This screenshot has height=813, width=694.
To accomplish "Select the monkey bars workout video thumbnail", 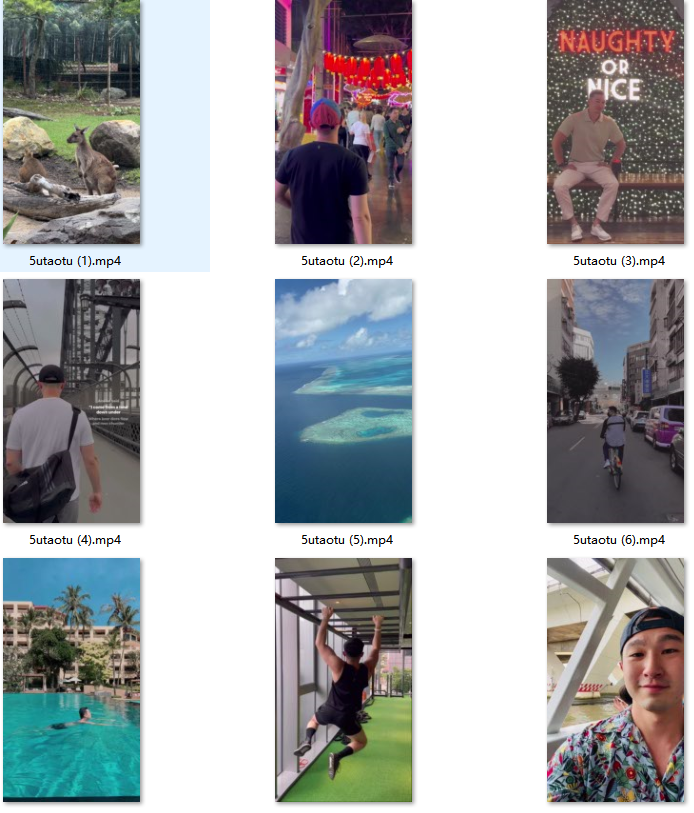I will point(343,679).
